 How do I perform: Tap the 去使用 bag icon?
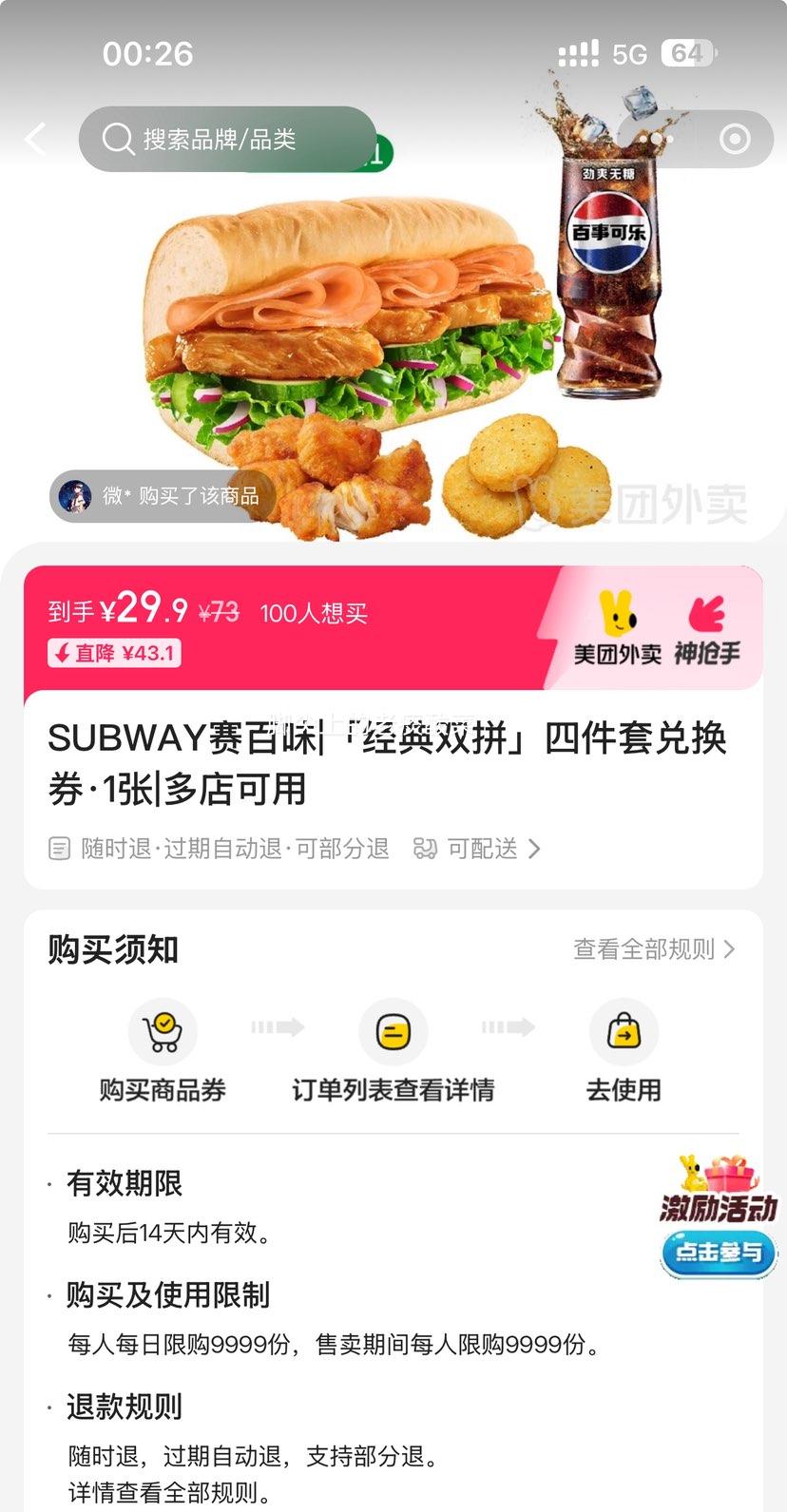(624, 1030)
